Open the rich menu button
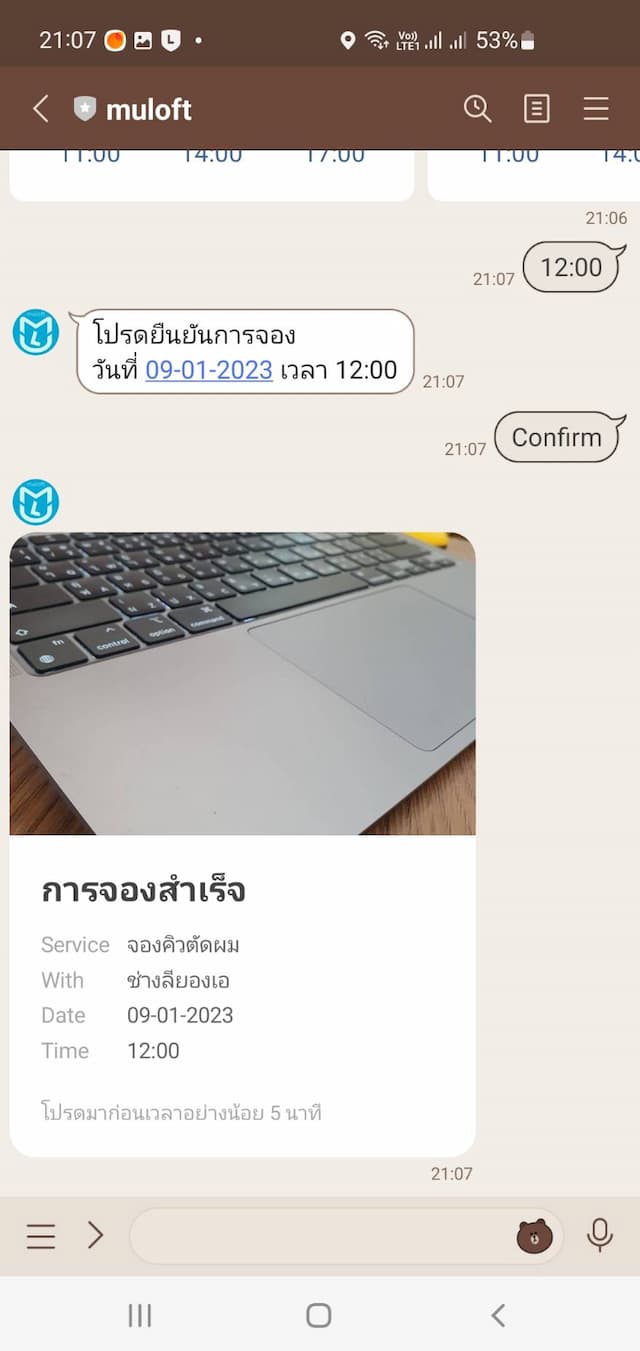The image size is (640, 1351). pyautogui.click(x=41, y=1236)
